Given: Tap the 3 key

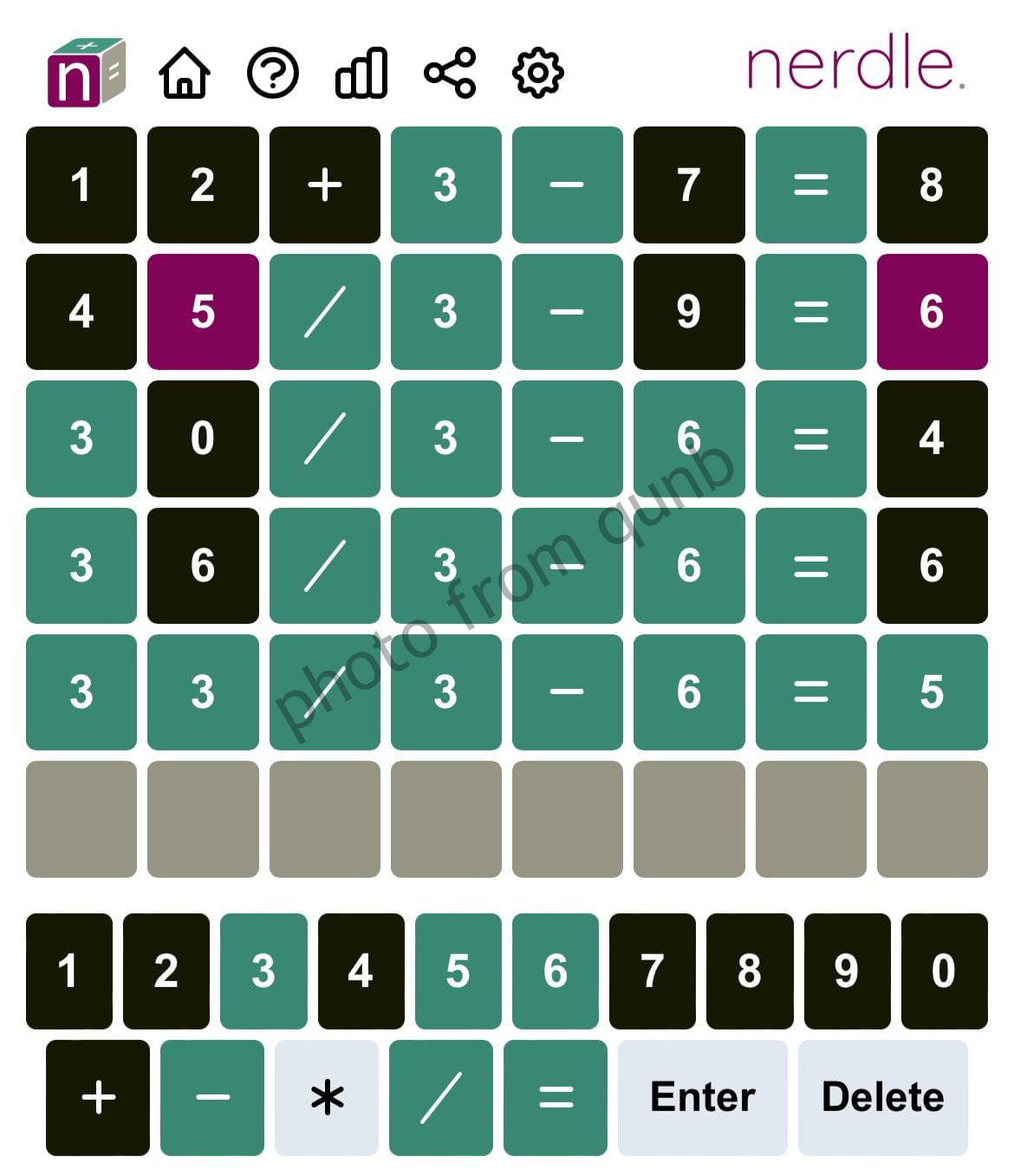Looking at the screenshot, I should (263, 971).
